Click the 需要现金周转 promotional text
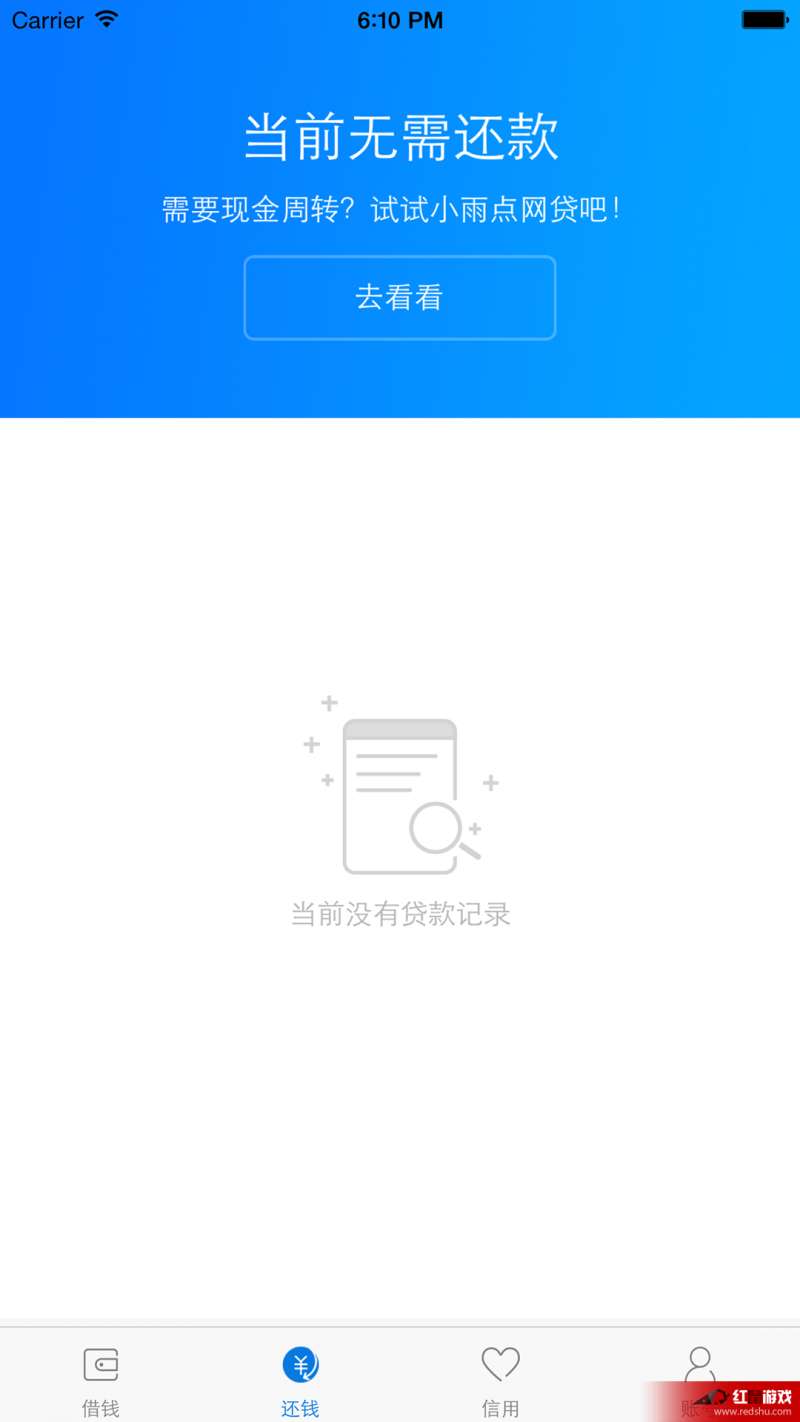The image size is (800, 1422). 400,208
